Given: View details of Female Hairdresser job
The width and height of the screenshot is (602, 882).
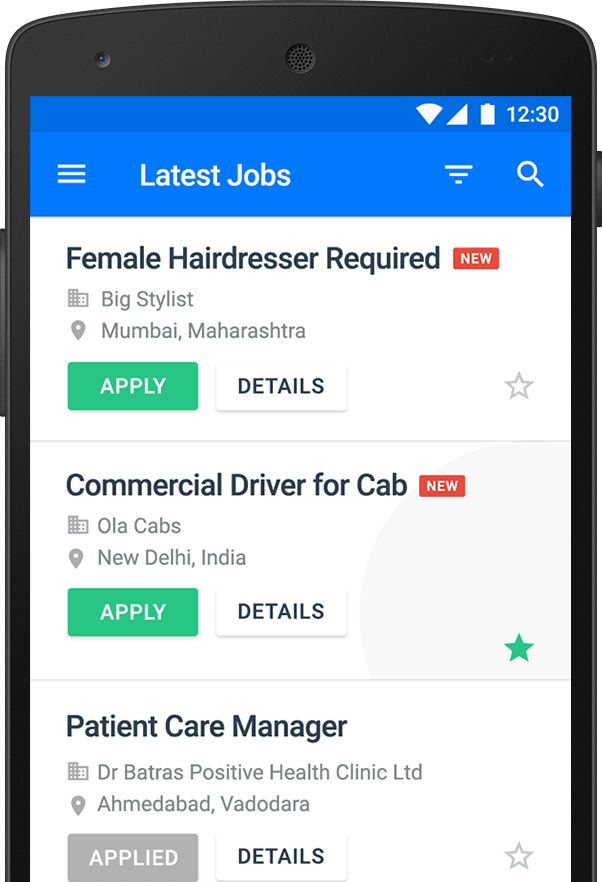Looking at the screenshot, I should coord(281,386).
